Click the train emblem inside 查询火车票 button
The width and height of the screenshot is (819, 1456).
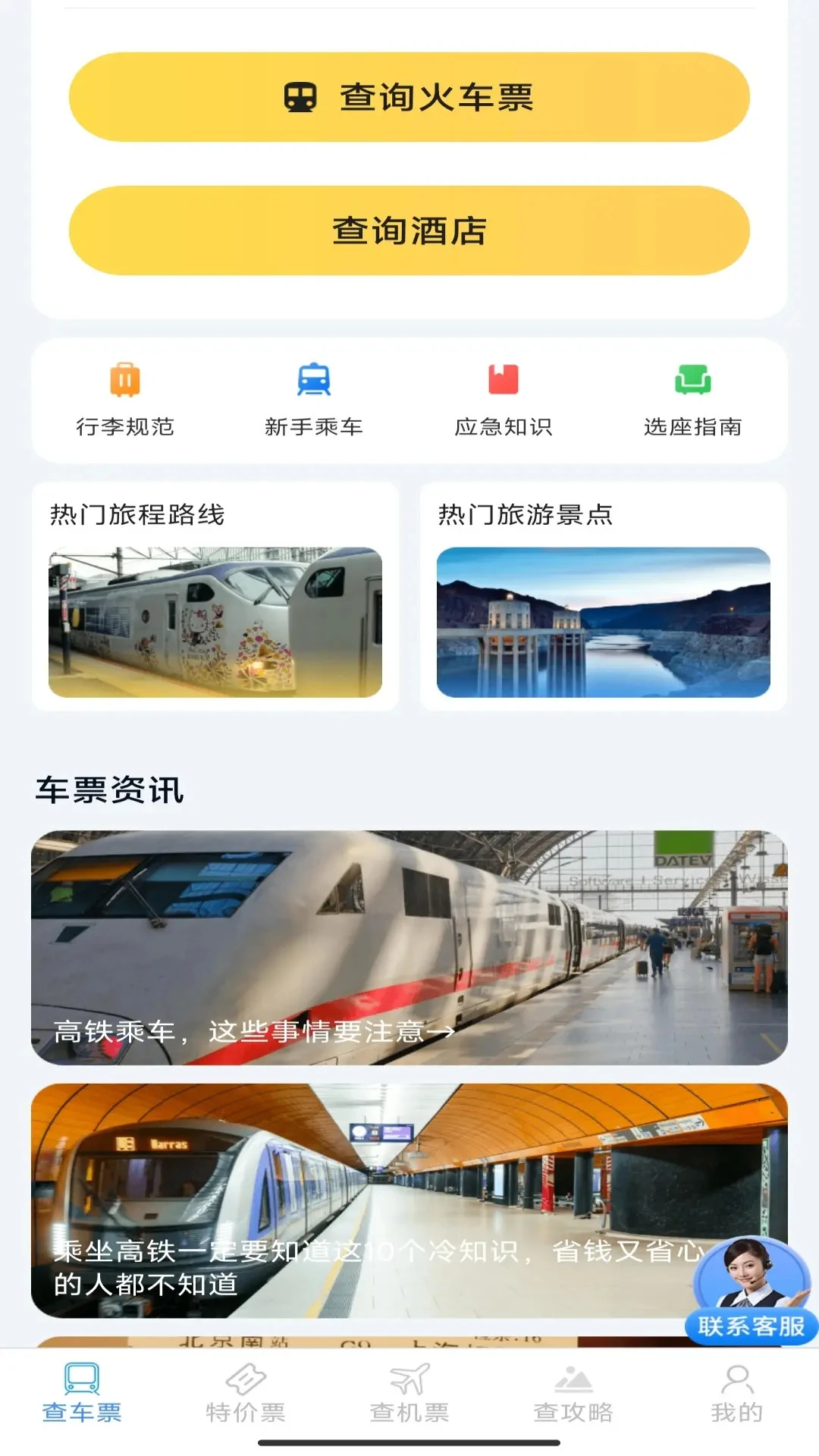point(300,96)
